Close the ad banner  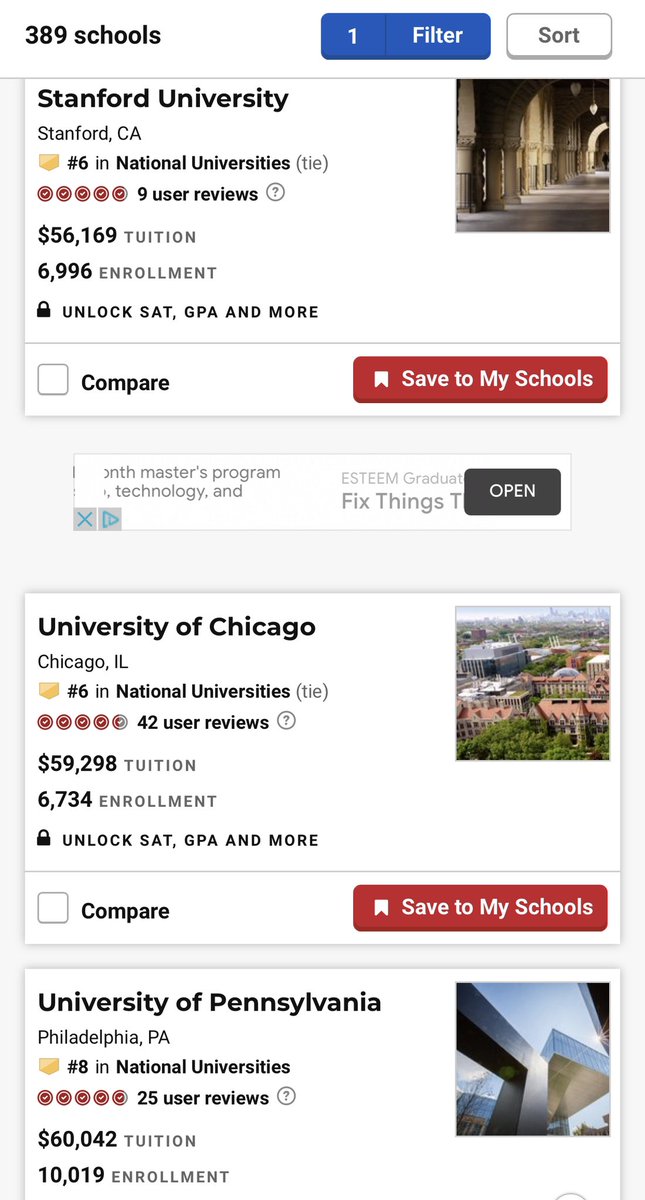85,519
